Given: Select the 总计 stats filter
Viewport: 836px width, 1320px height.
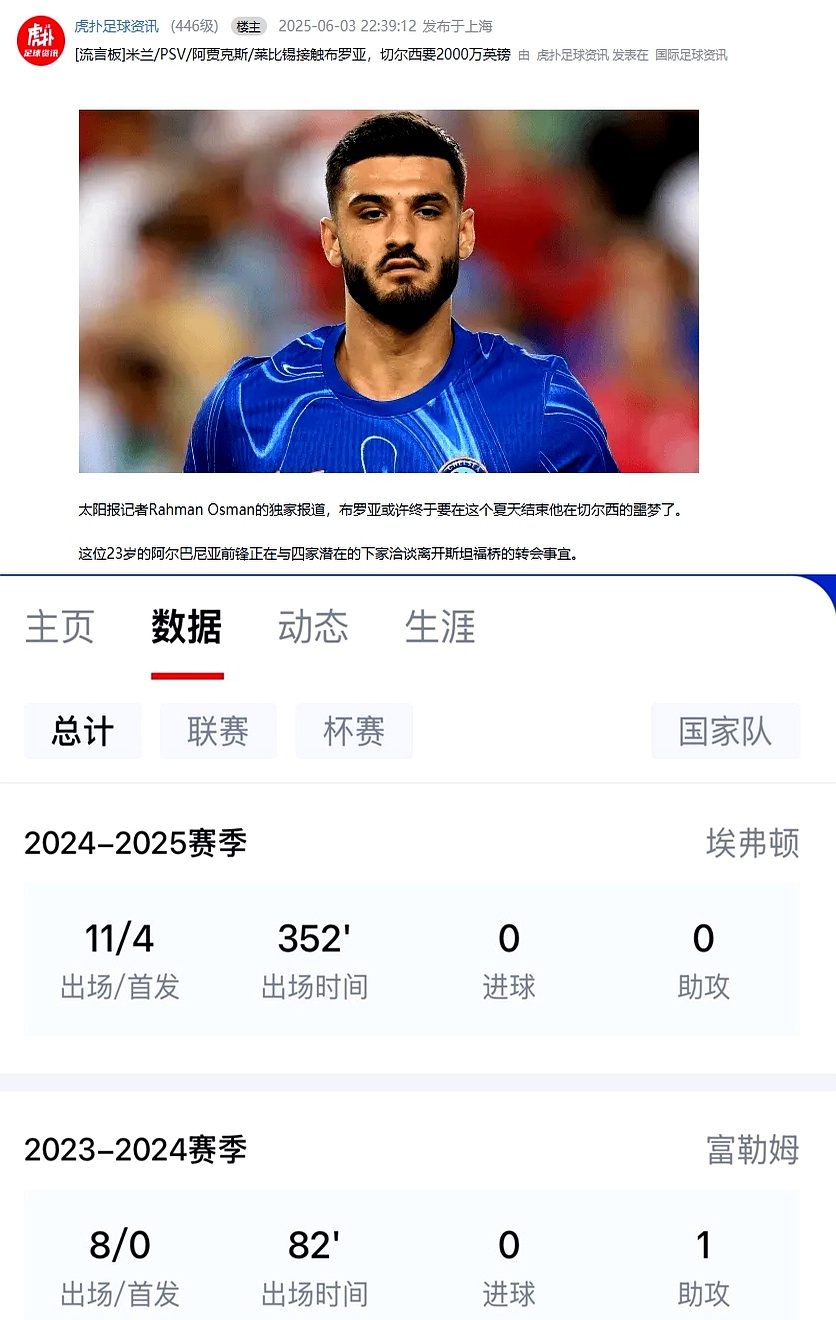Looking at the screenshot, I should (x=83, y=730).
